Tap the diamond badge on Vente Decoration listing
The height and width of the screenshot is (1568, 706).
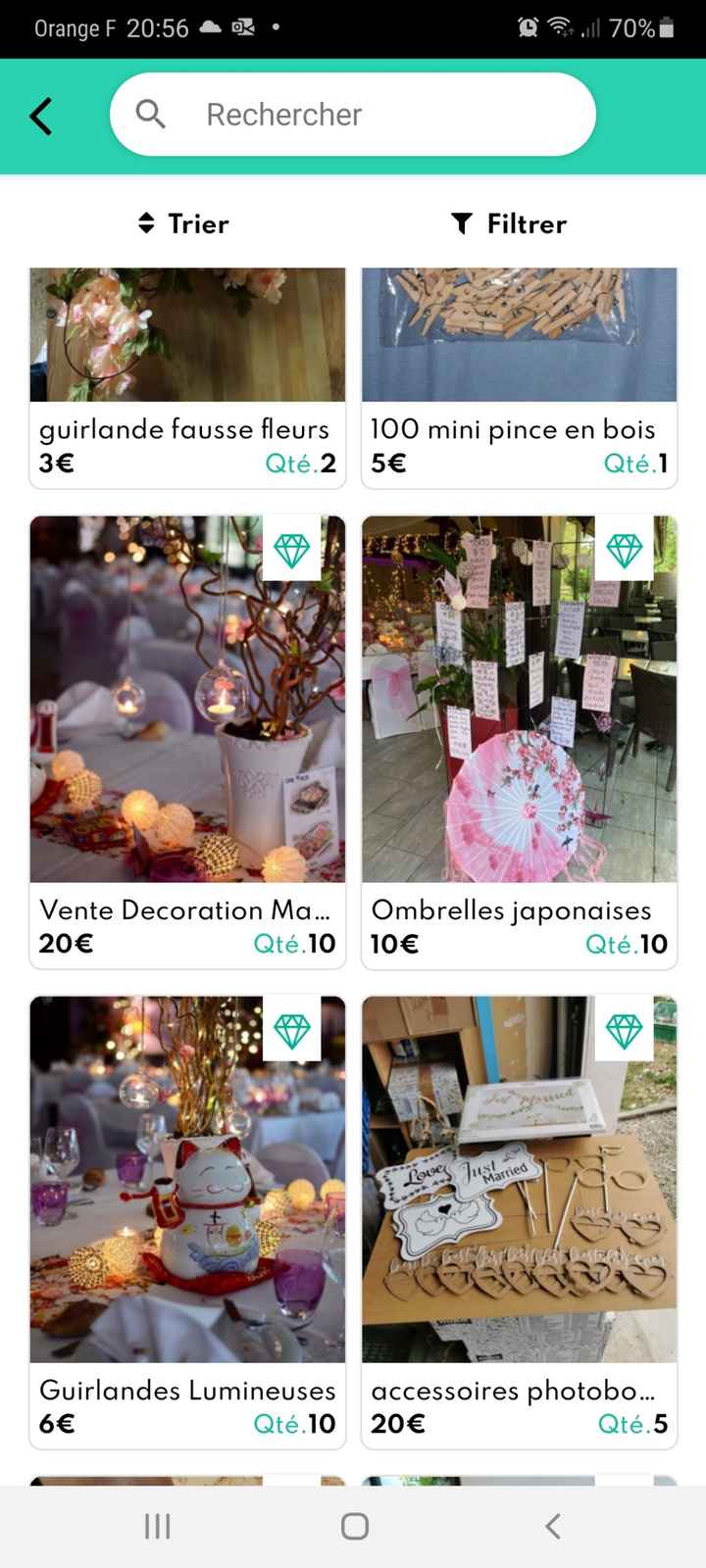pos(292,550)
